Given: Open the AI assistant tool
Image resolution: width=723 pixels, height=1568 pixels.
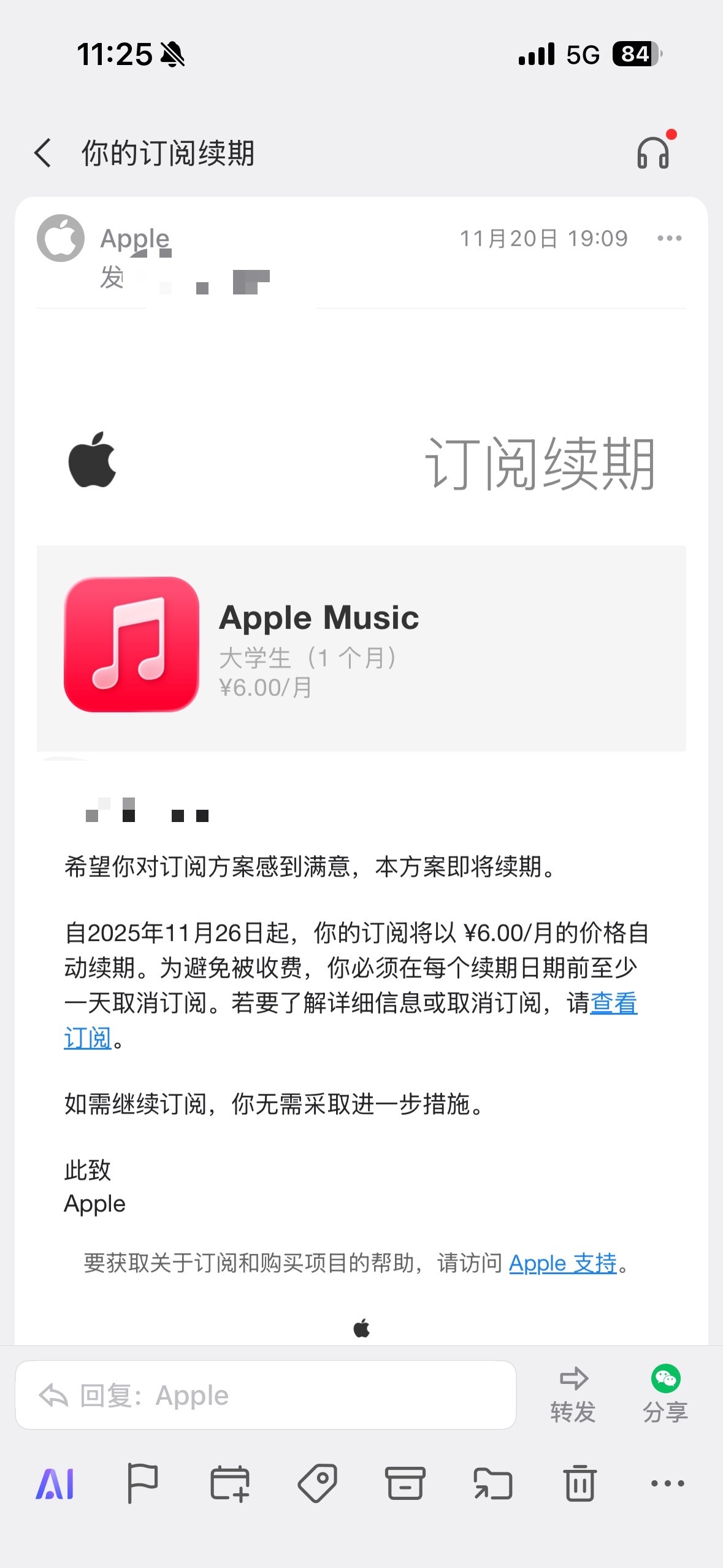Looking at the screenshot, I should point(55,1483).
